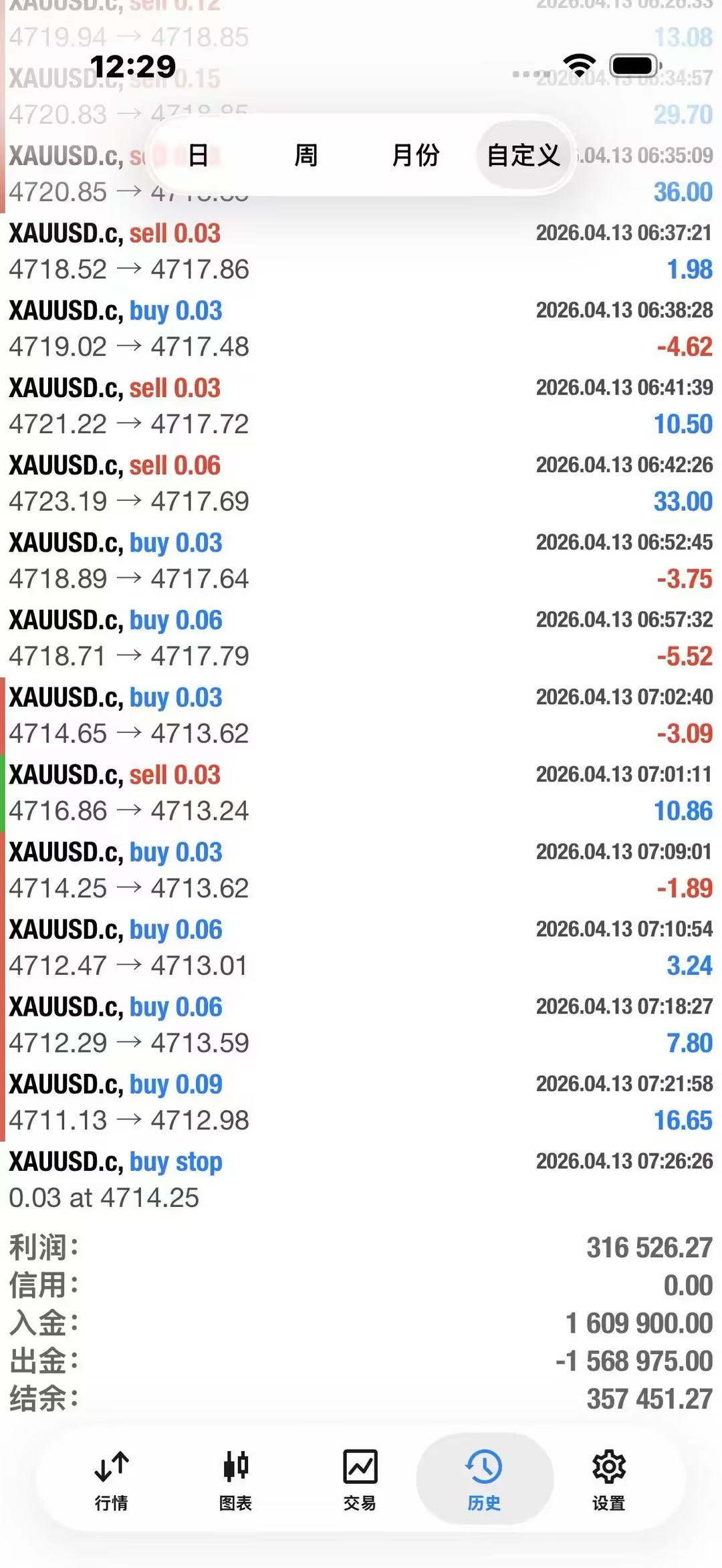View the buy 0.03 trade at 06:38:28
722x1568 pixels.
pos(361,329)
